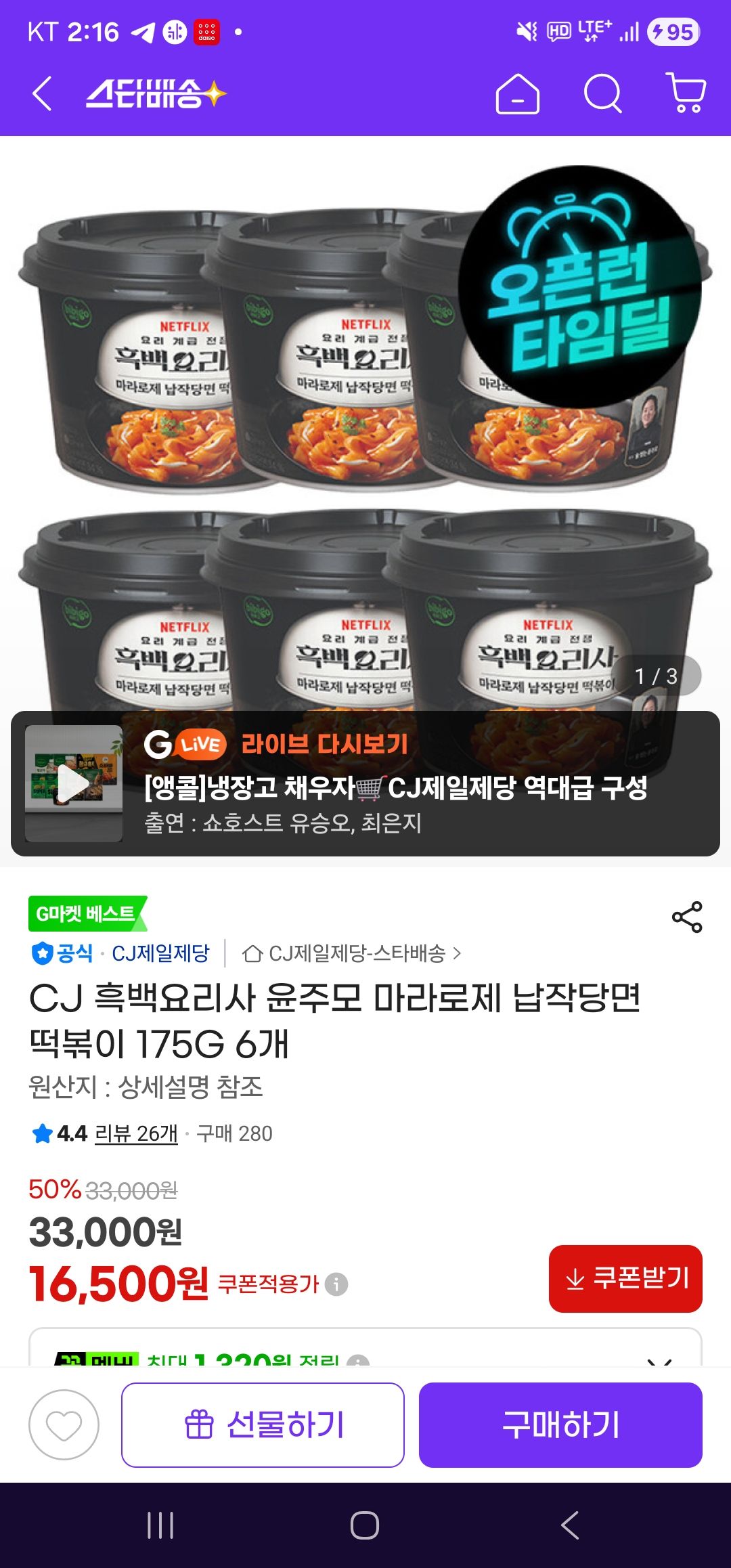Show info about 쿠폰적용가
The width and height of the screenshot is (731, 1568).
pos(336,1284)
